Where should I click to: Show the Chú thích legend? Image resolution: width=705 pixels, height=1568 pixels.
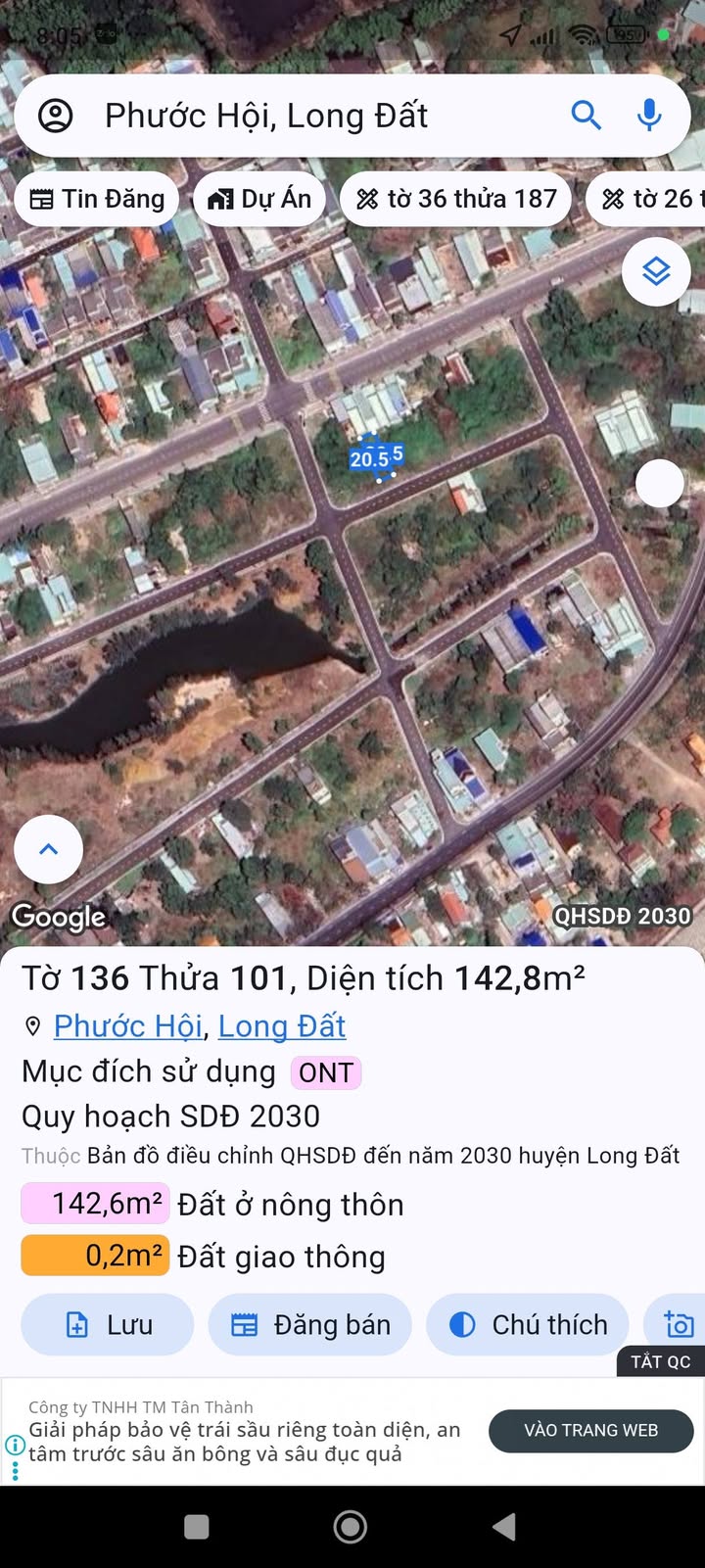point(529,1324)
